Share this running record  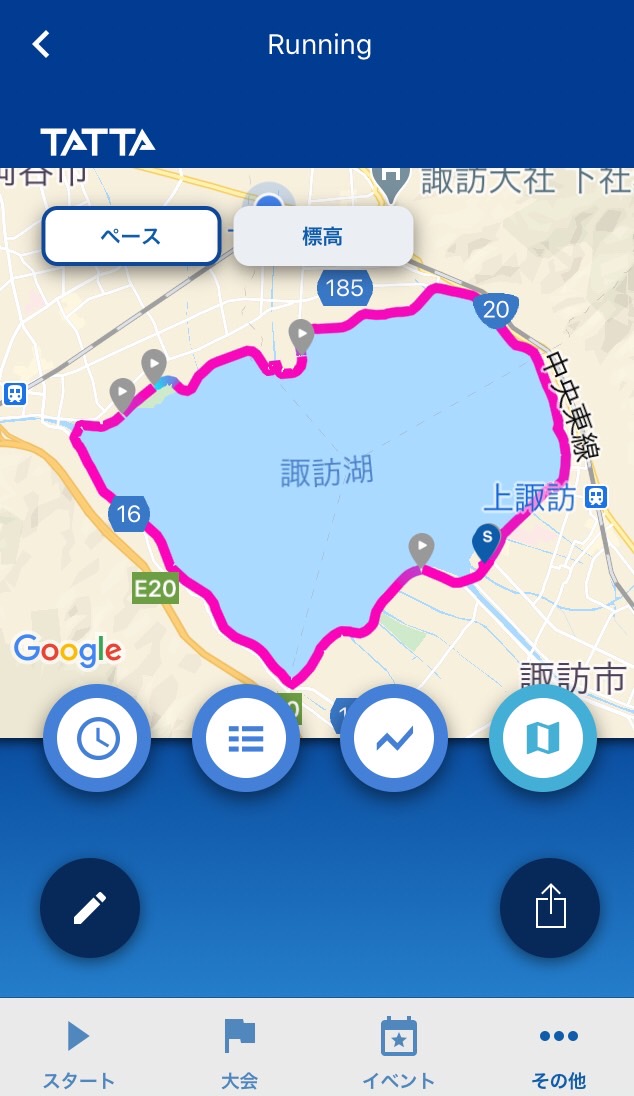(550, 907)
